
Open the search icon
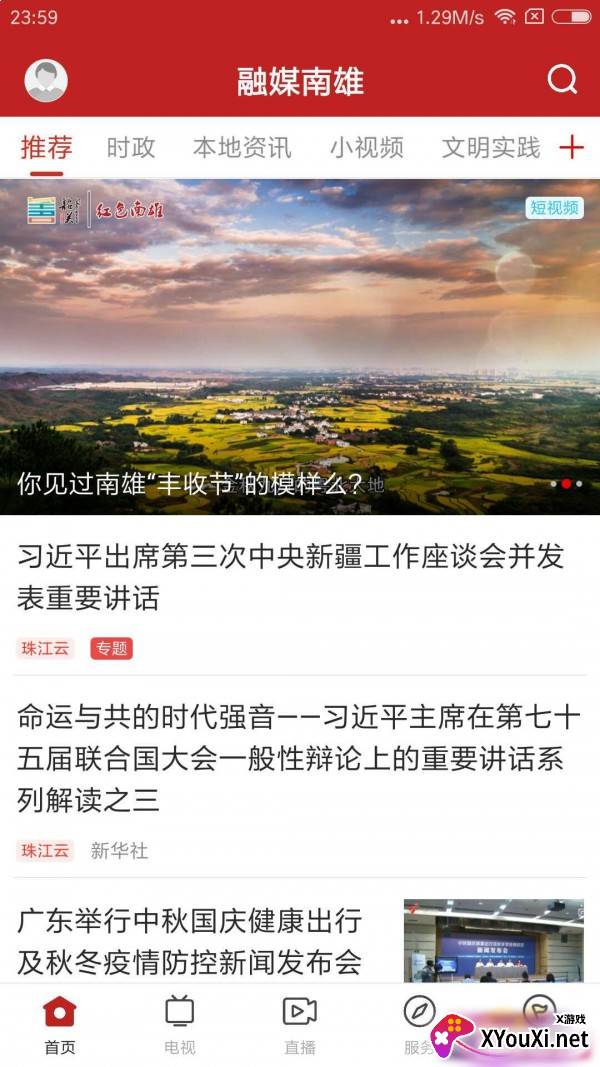[x=563, y=80]
